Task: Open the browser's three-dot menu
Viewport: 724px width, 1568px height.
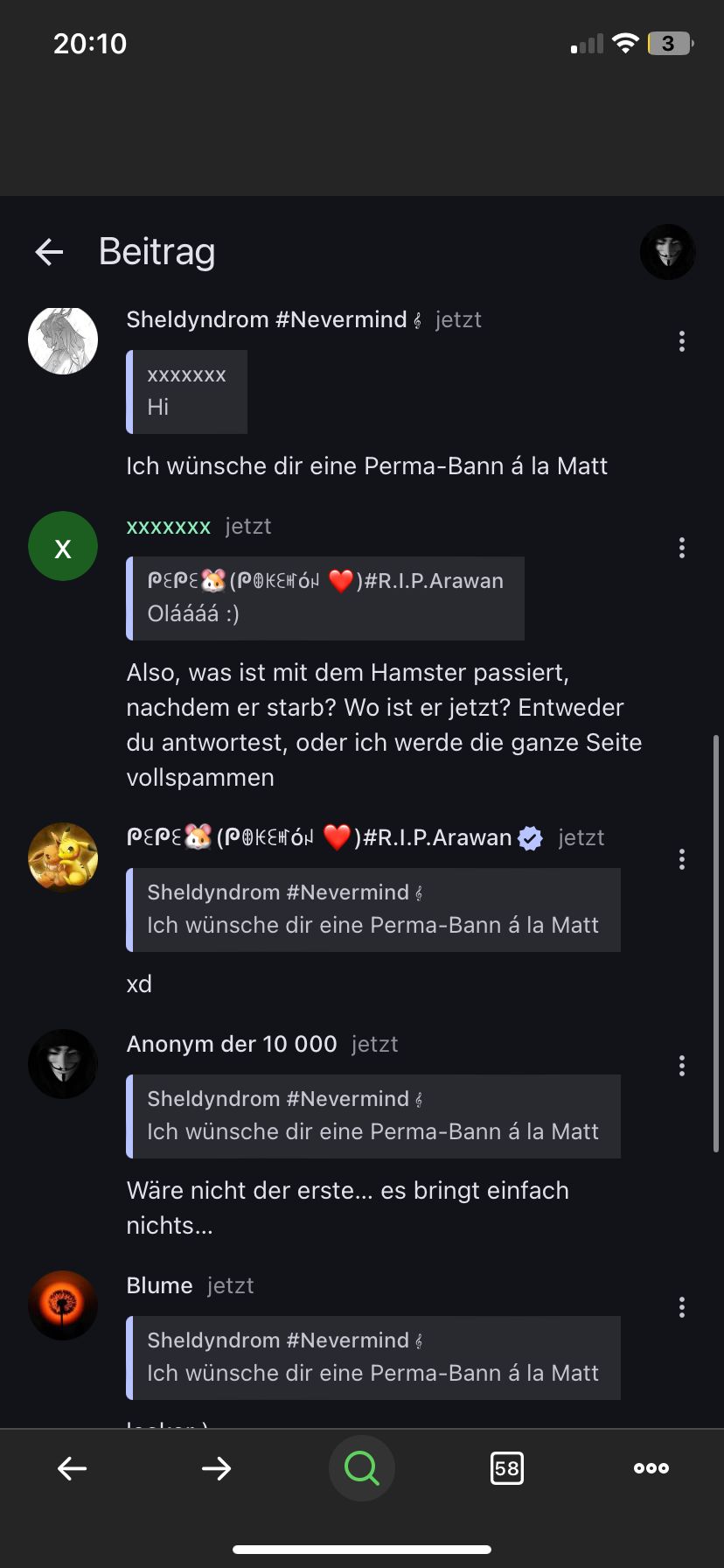Action: [x=651, y=1468]
